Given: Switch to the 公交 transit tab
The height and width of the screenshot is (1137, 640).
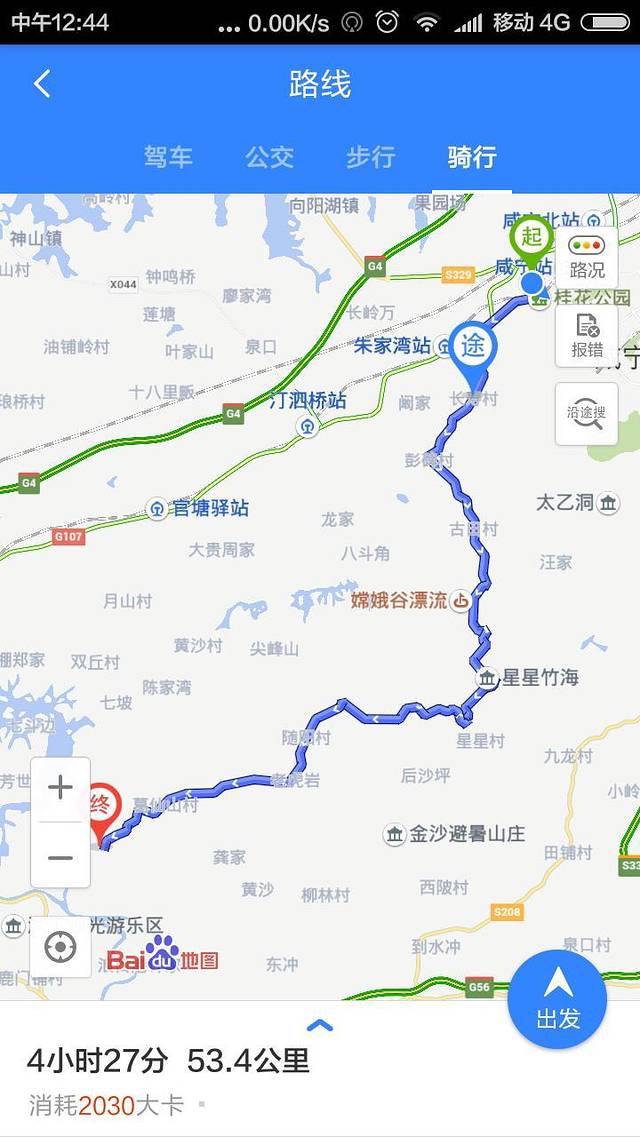Looking at the screenshot, I should [x=270, y=157].
